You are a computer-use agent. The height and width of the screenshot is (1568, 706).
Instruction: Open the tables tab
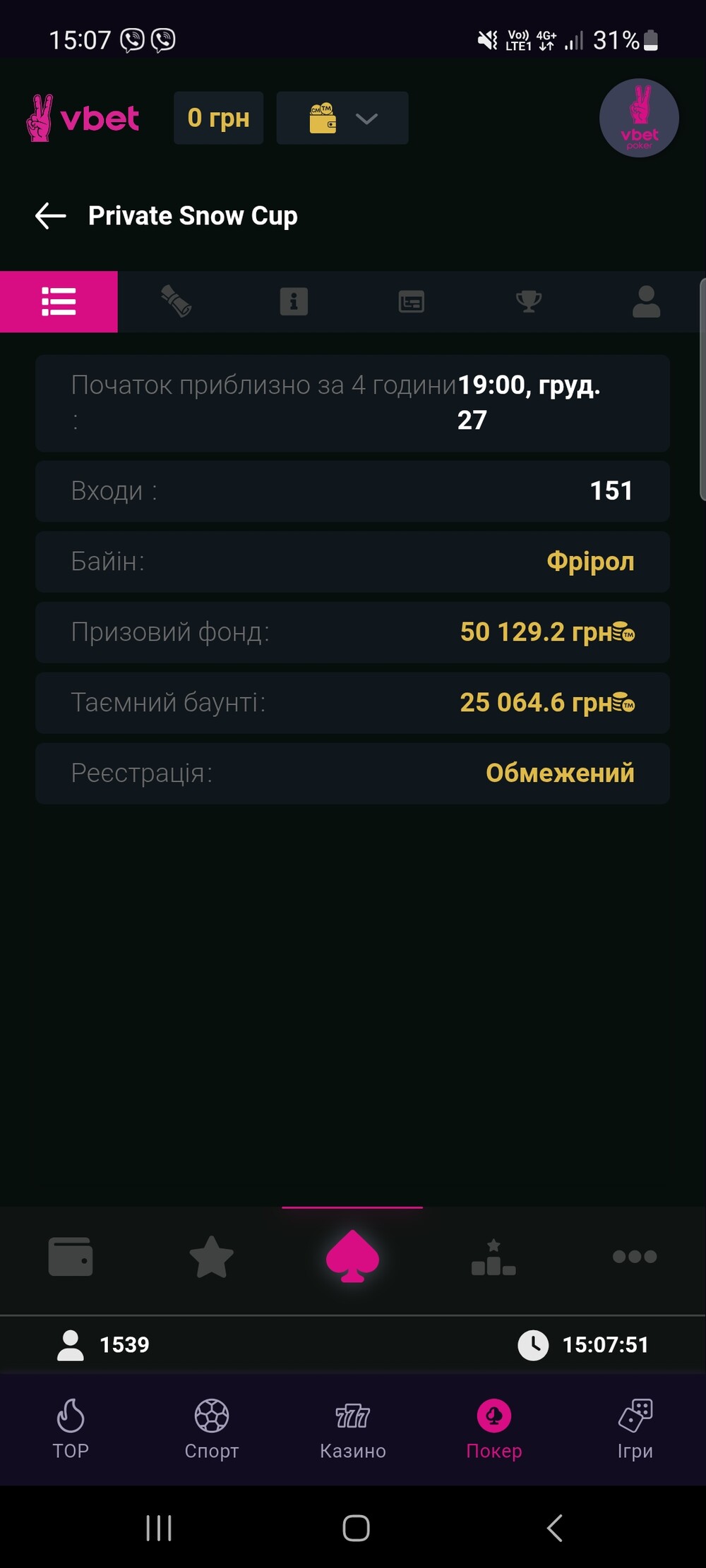click(411, 302)
